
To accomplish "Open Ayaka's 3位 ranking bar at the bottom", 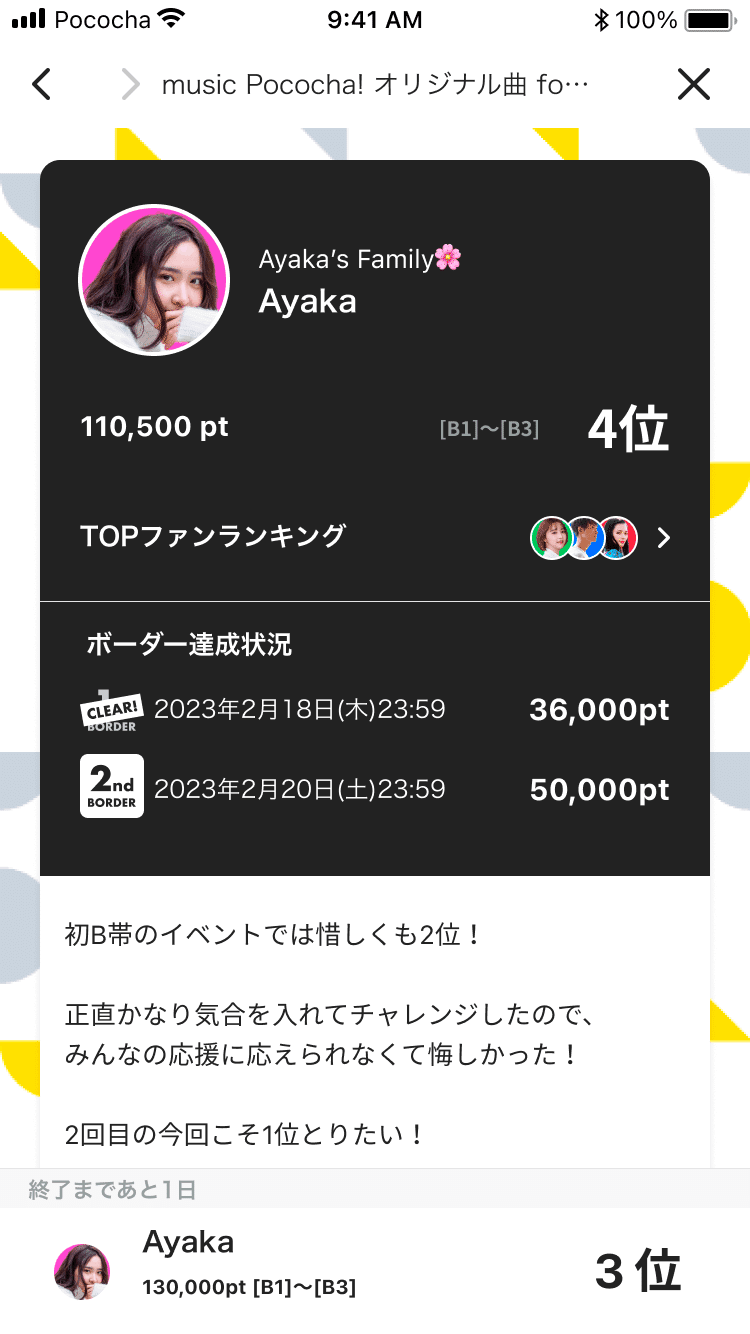I will [375, 1270].
